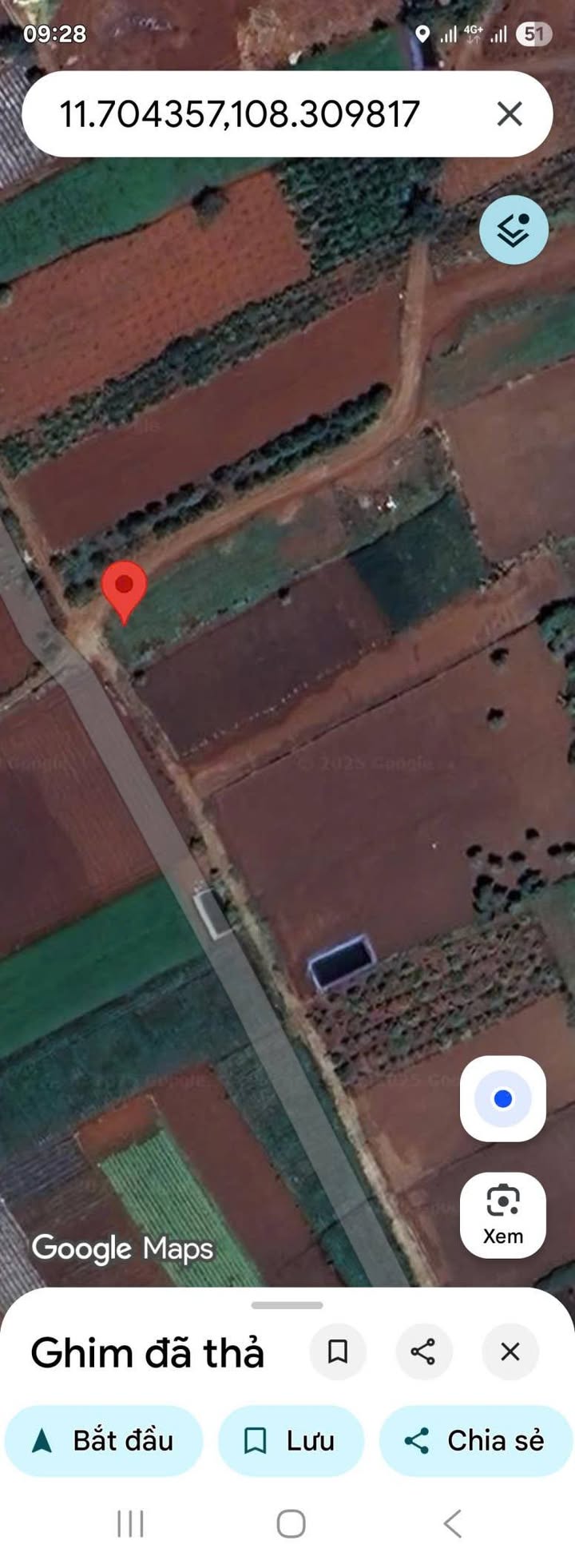Clear the coordinates from the search bar

(x=510, y=114)
